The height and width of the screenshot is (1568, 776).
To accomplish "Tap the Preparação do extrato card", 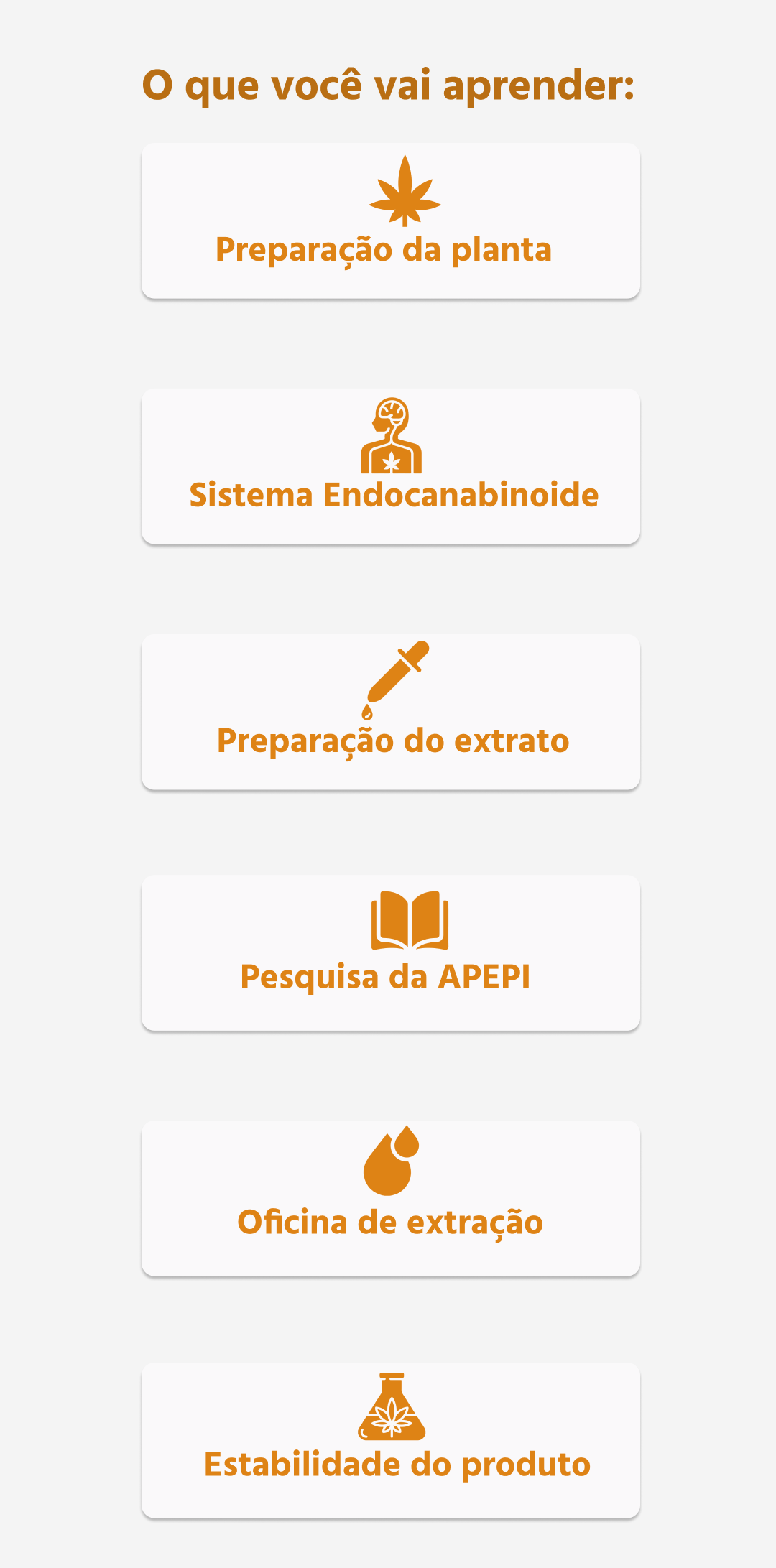I will coord(390,712).
